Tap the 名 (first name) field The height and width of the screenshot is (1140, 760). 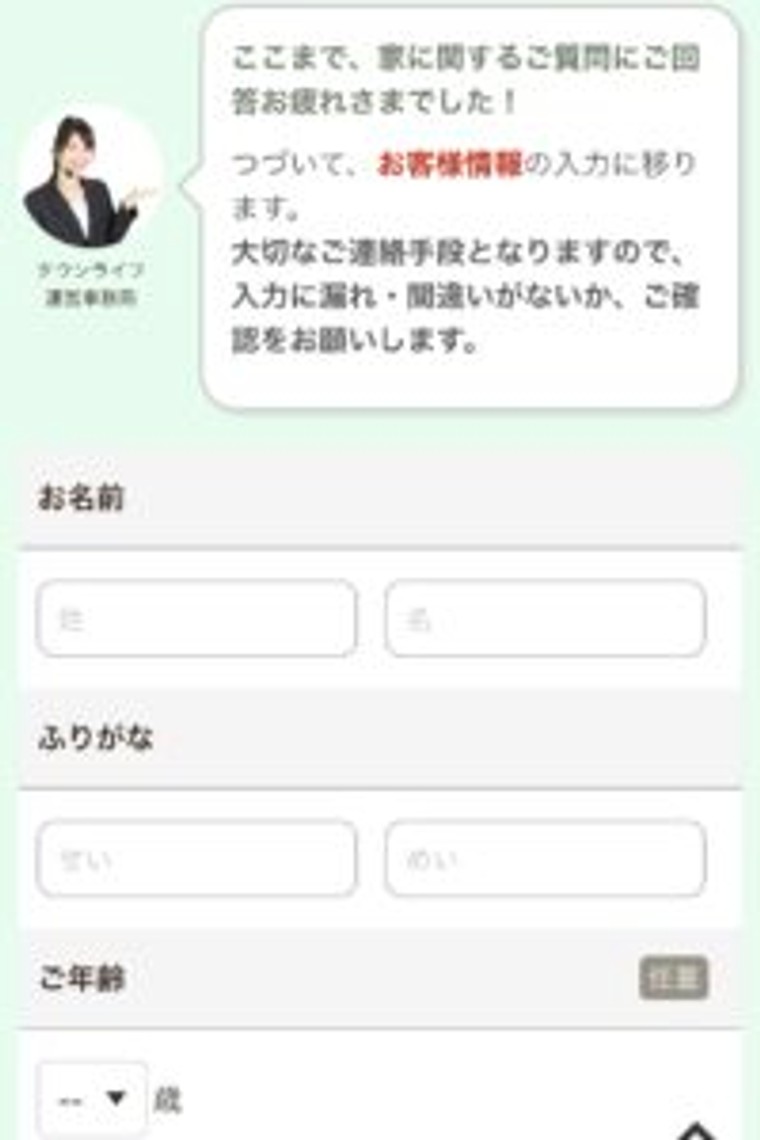[545, 619]
